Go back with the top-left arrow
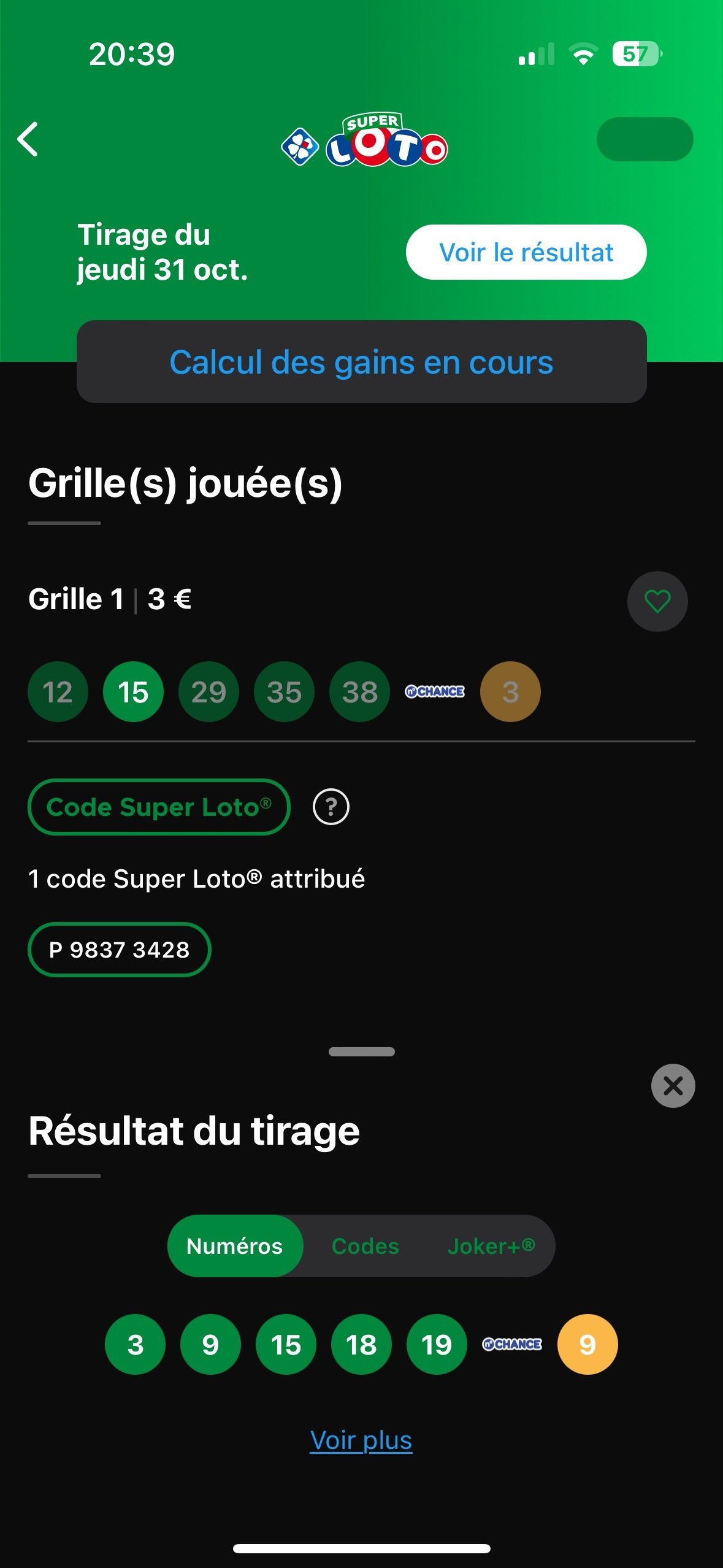Image resolution: width=723 pixels, height=1568 pixels. pos(28,139)
